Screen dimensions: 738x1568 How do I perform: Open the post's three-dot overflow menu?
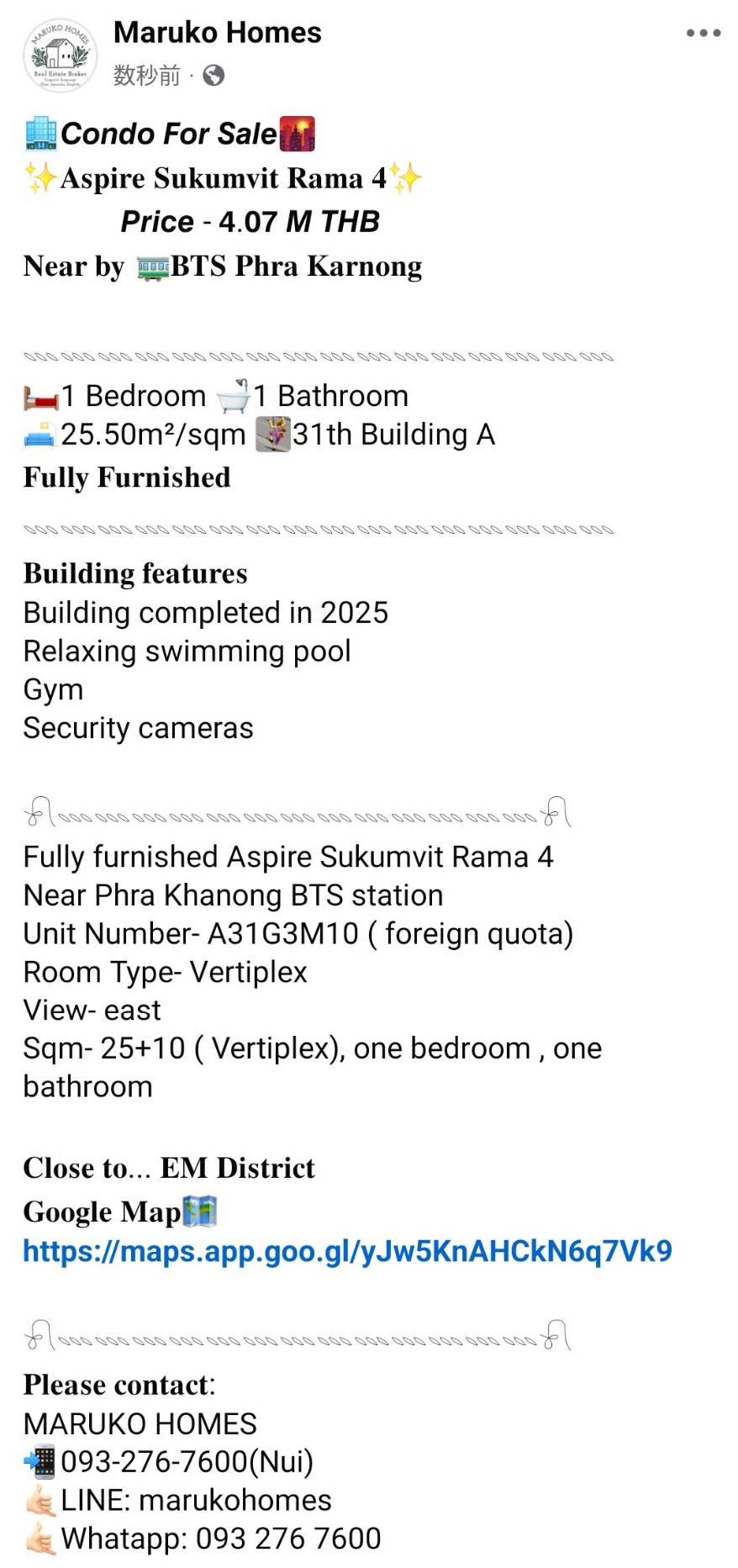[x=703, y=33]
